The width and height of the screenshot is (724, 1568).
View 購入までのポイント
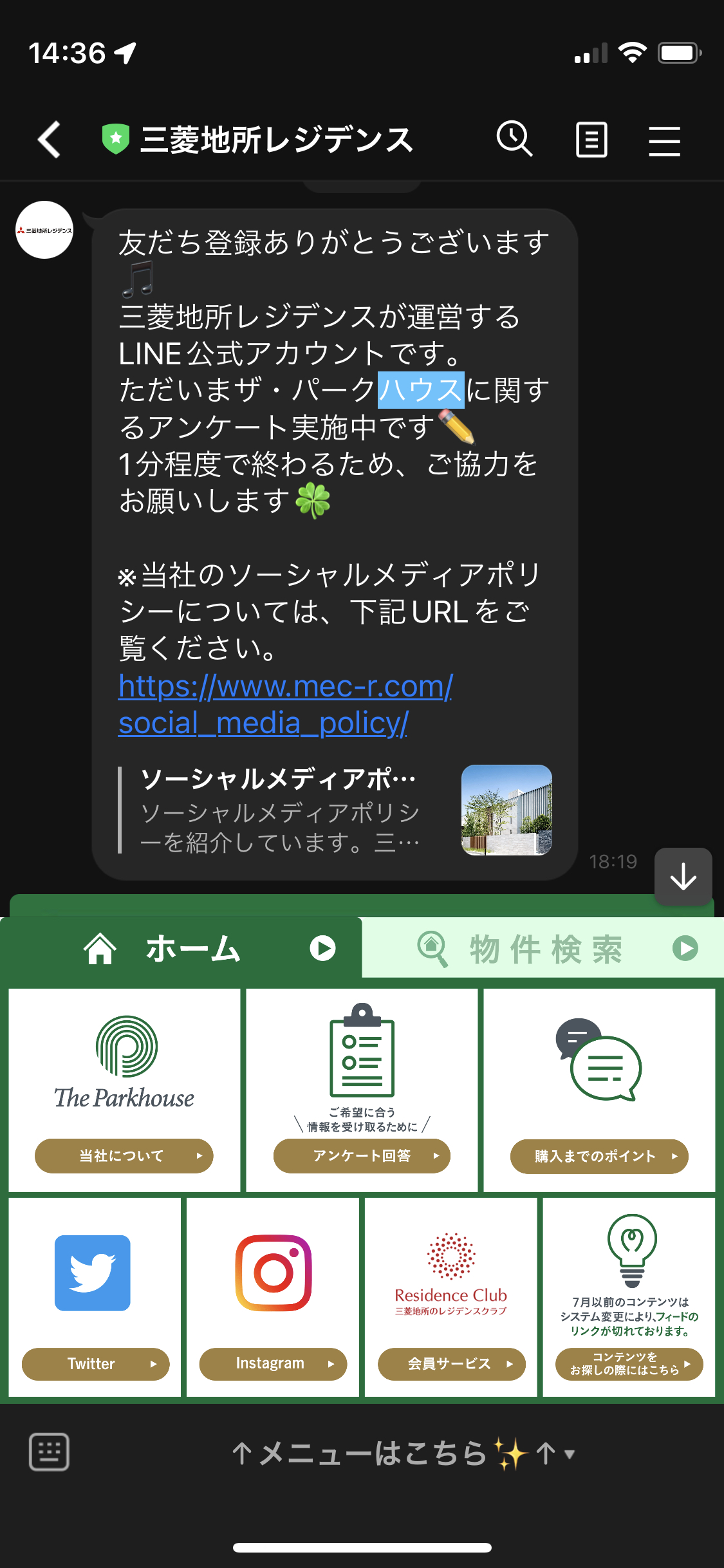click(x=599, y=1155)
